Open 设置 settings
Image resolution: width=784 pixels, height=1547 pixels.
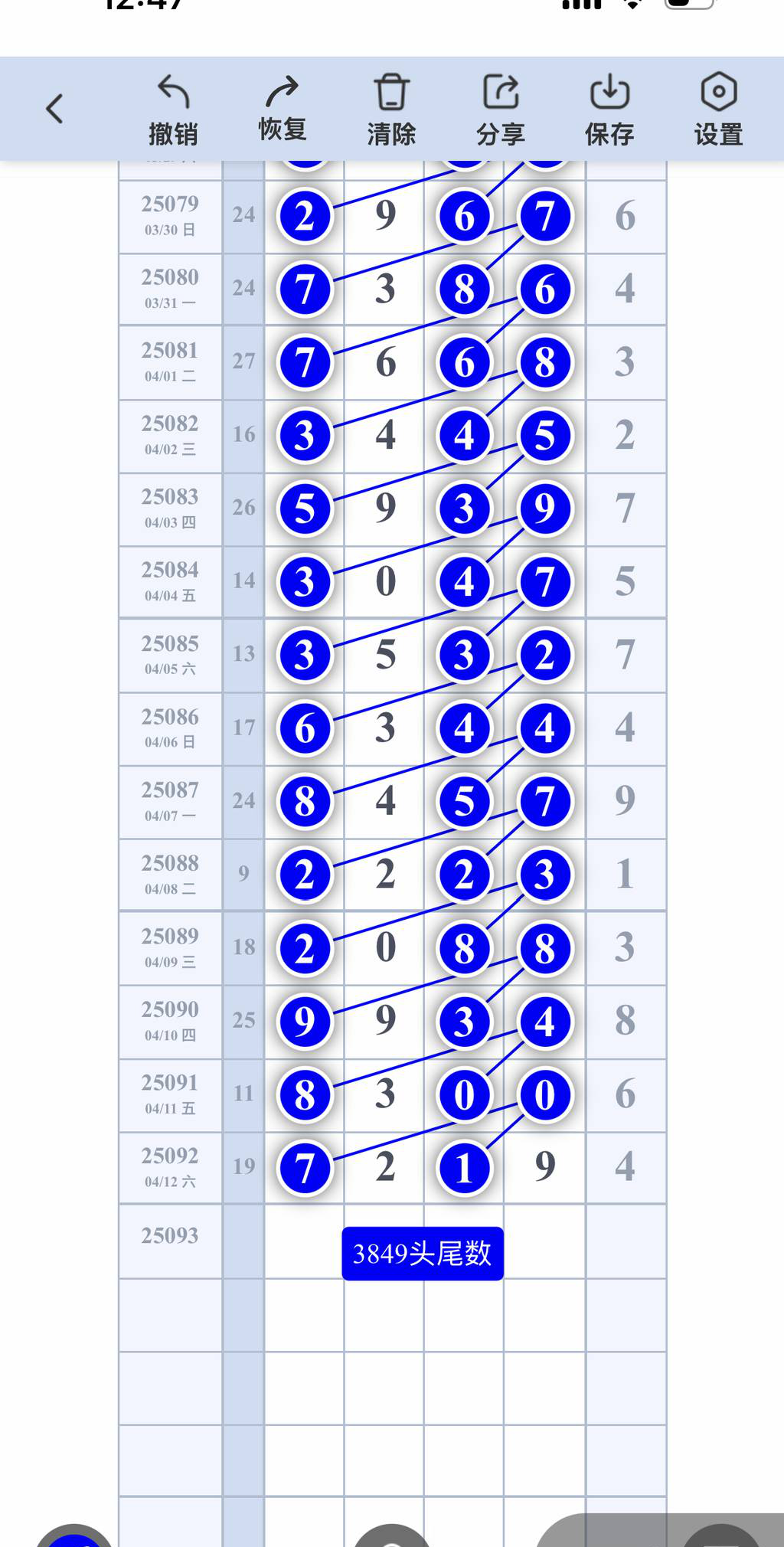tap(718, 110)
